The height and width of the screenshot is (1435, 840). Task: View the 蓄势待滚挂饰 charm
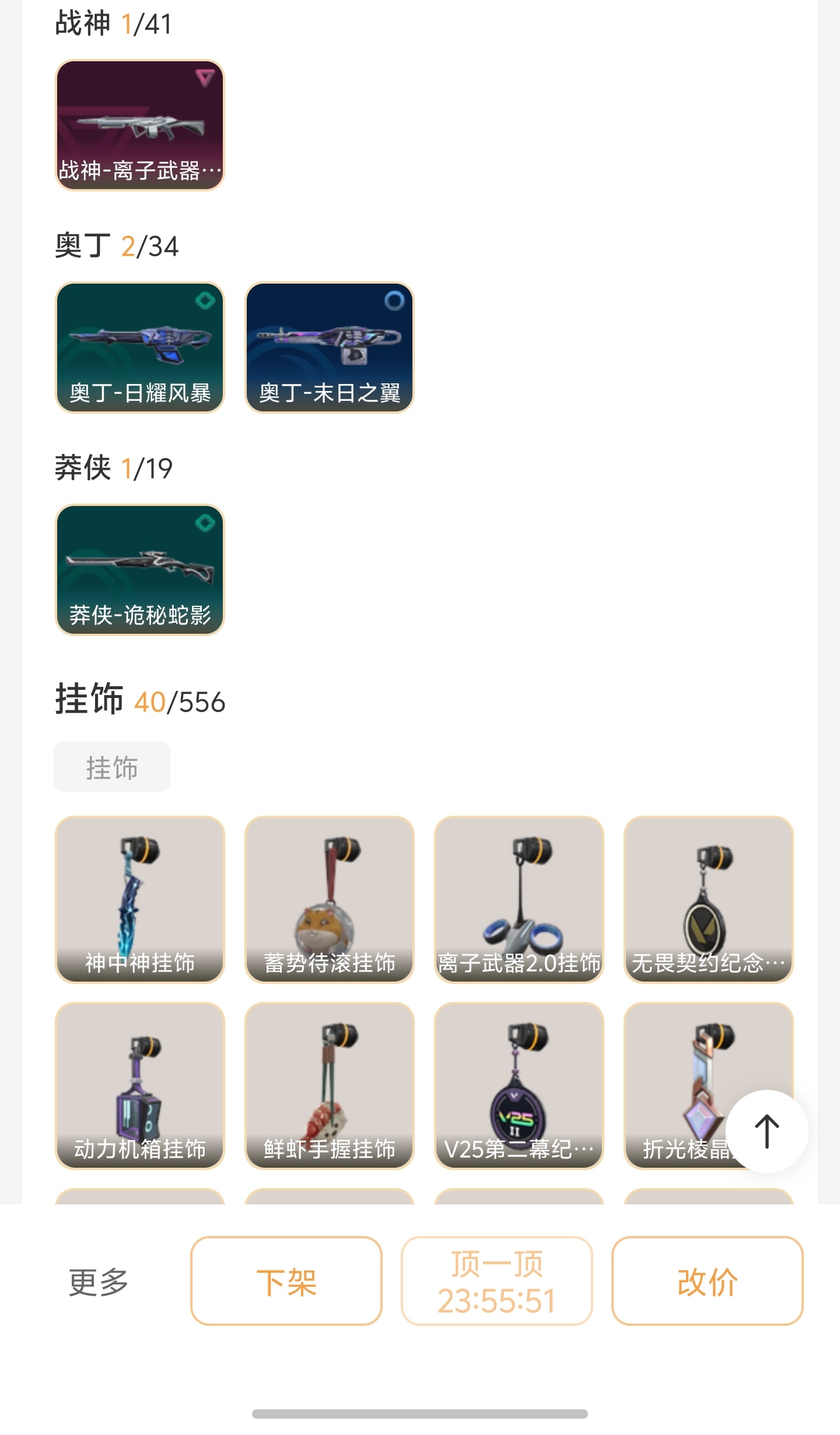point(330,899)
